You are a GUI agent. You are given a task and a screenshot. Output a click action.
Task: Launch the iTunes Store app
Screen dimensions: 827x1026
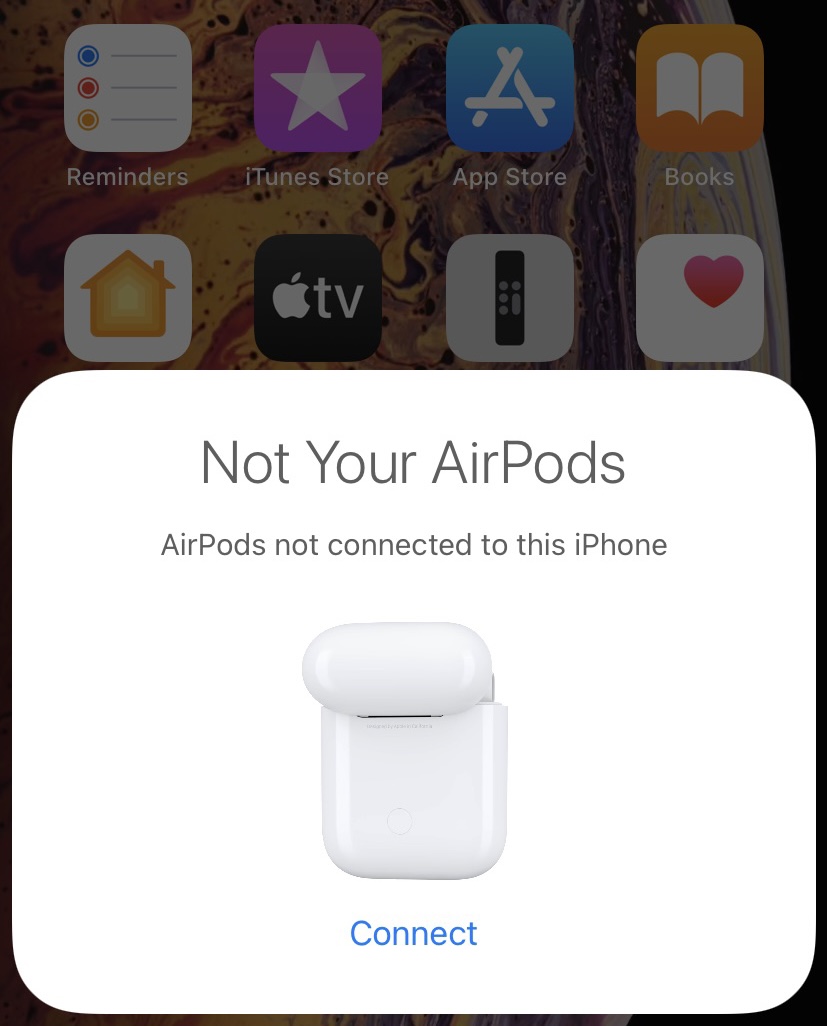(x=317, y=88)
